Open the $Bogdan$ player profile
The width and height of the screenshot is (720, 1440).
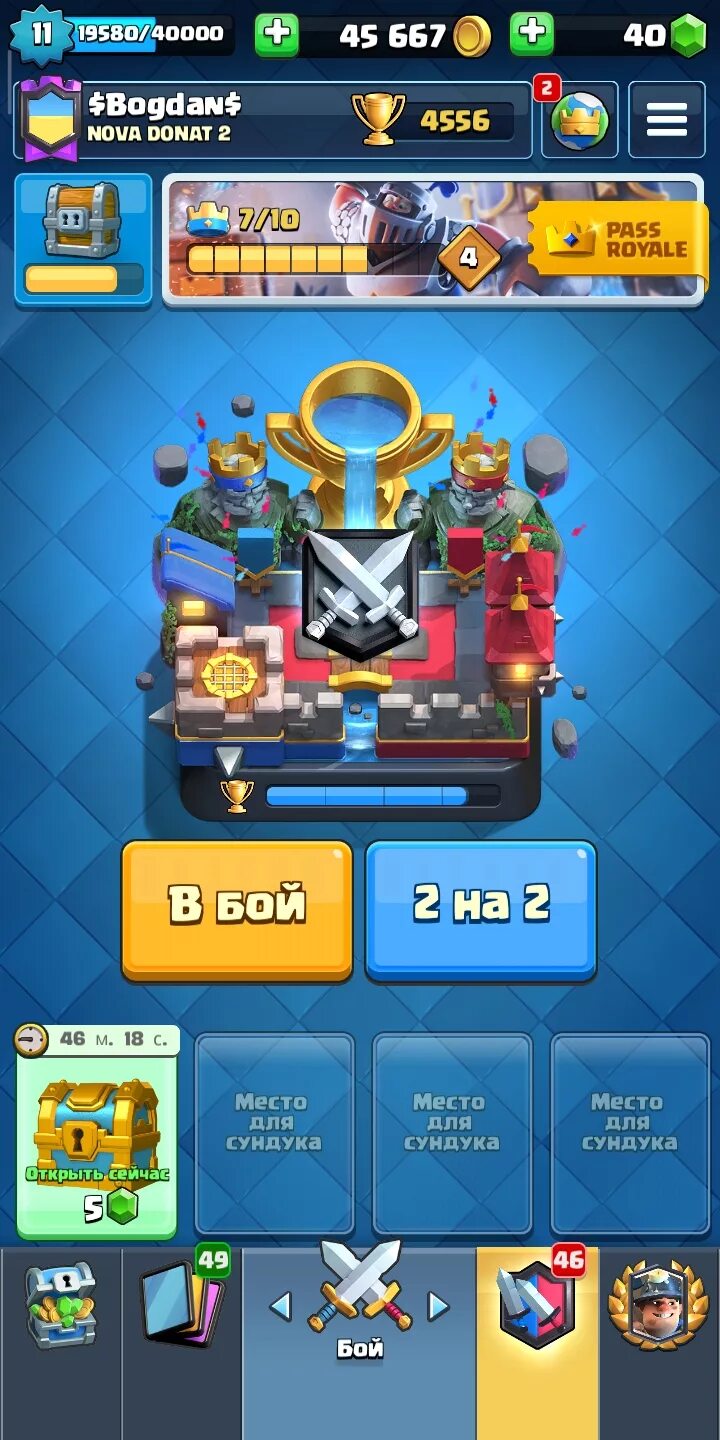[273, 120]
